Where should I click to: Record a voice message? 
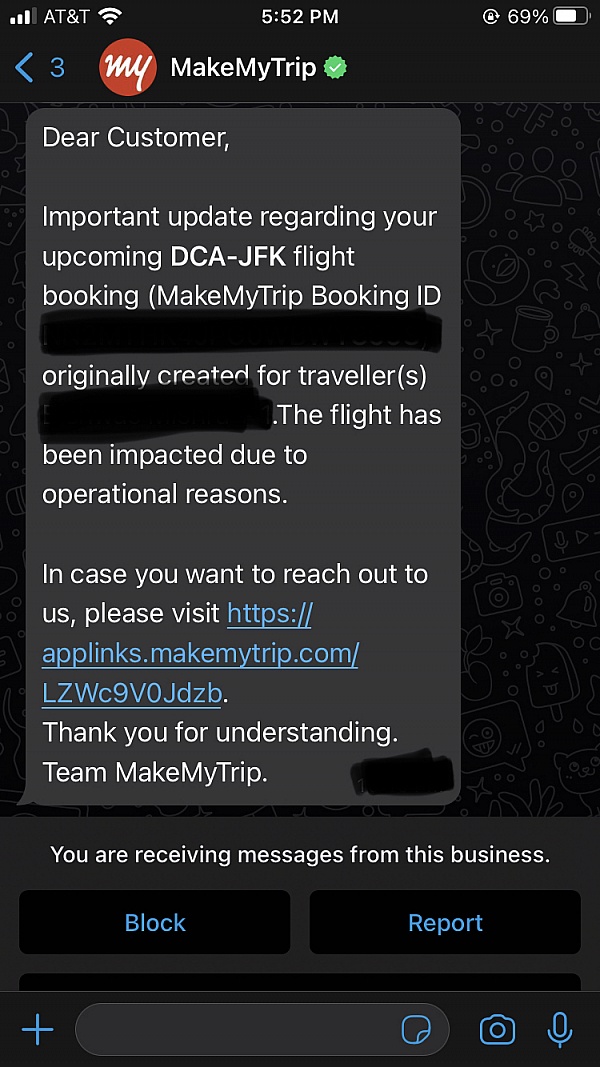point(560,1029)
